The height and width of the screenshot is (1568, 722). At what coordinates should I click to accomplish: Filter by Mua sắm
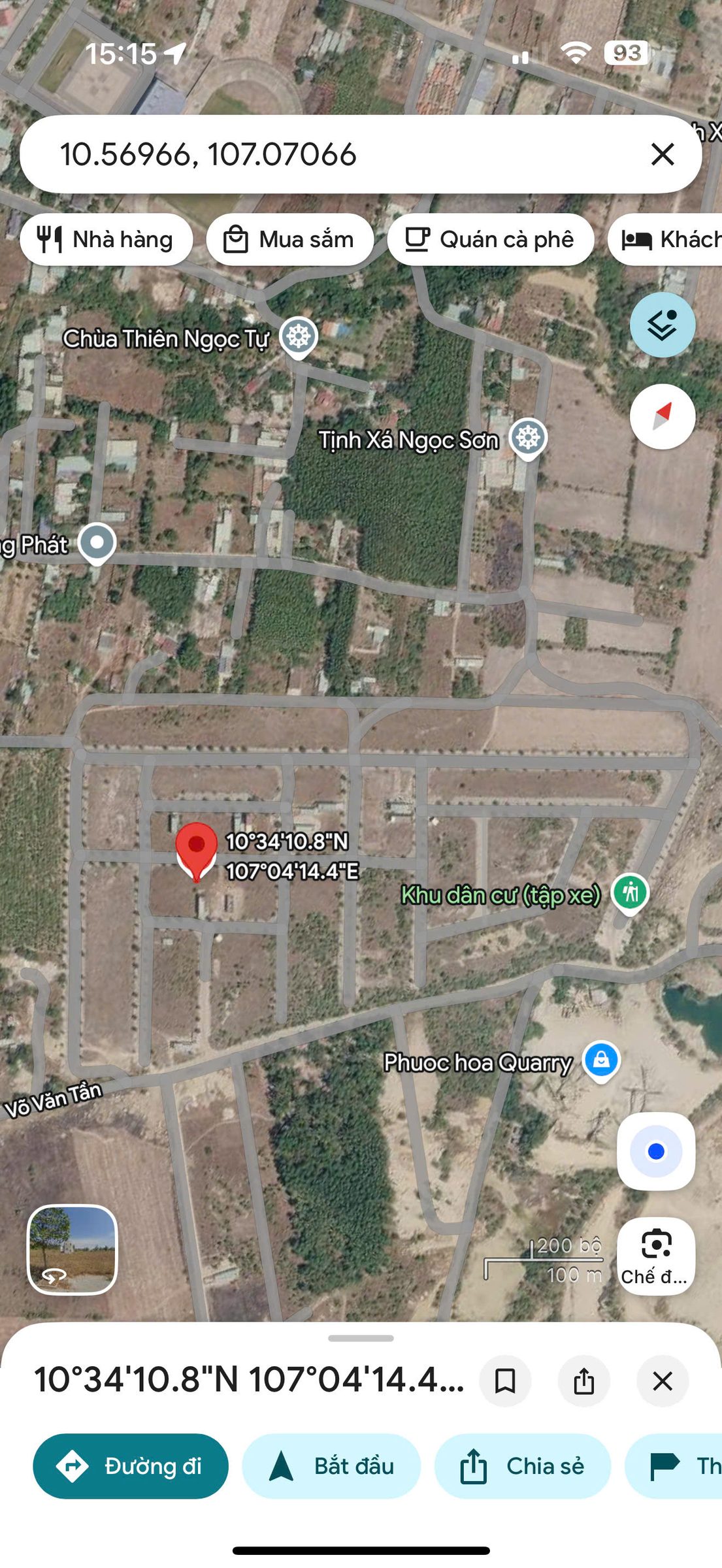(290, 240)
